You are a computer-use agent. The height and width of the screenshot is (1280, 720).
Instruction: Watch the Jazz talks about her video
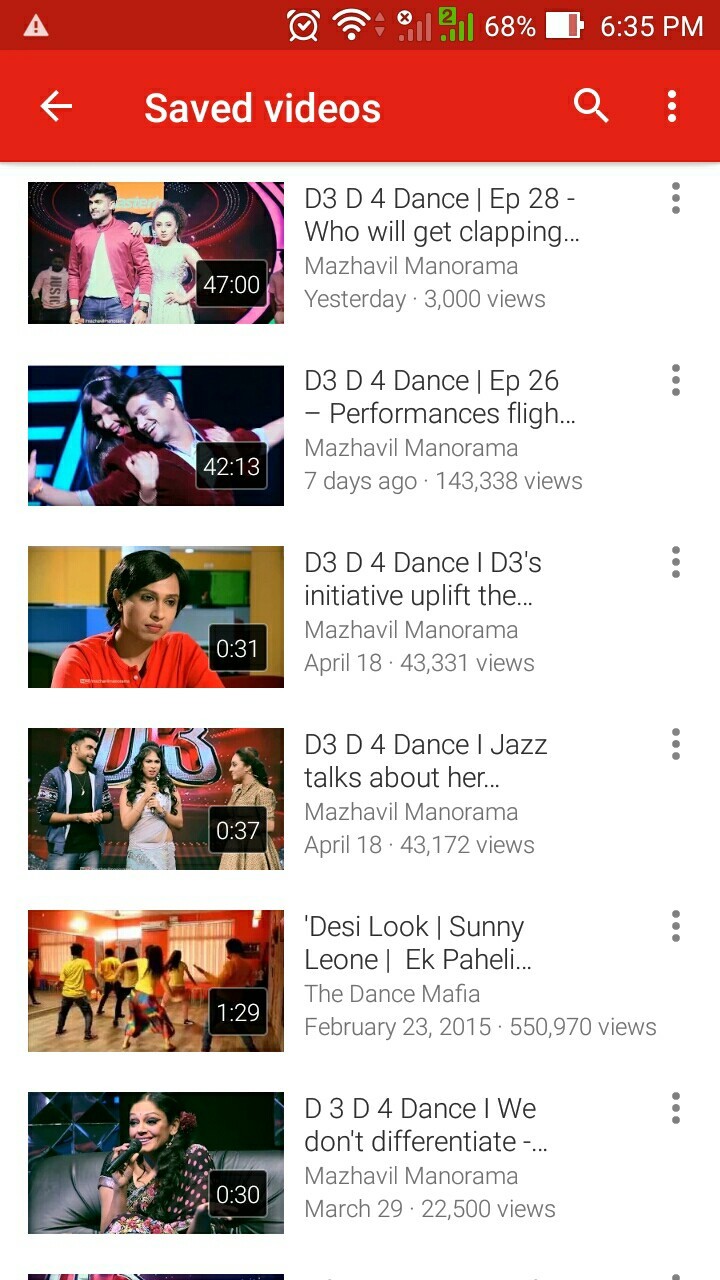[156, 799]
